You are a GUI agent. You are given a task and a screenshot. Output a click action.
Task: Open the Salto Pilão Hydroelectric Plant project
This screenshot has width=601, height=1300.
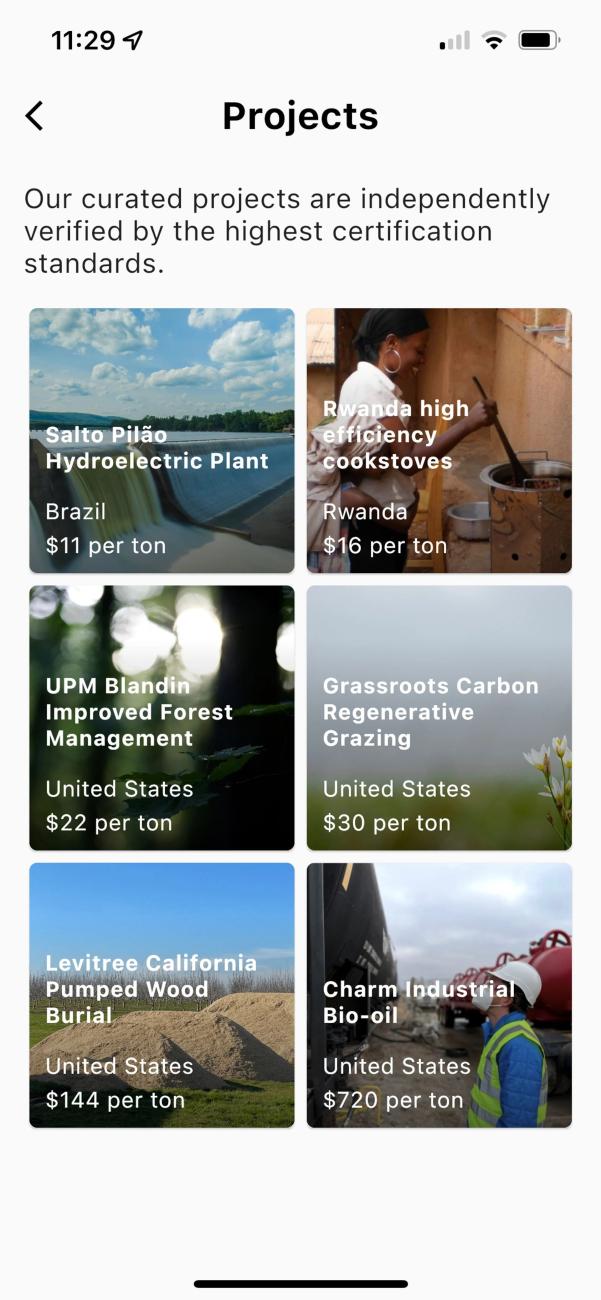(x=162, y=441)
